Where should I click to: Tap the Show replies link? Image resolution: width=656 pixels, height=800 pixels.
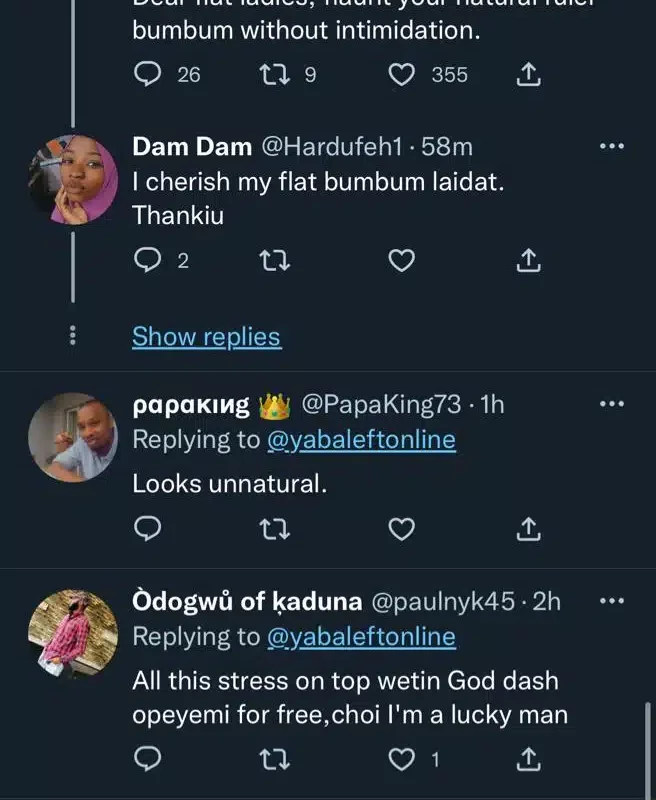pyautogui.click(x=206, y=337)
